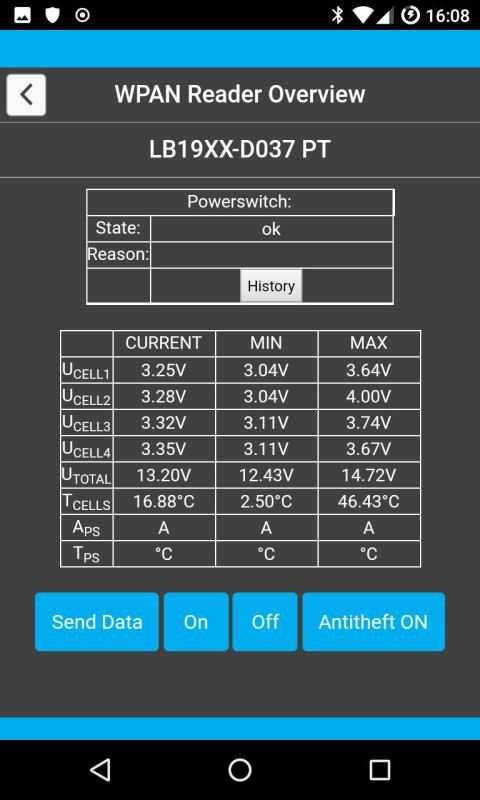The height and width of the screenshot is (800, 480).
Task: Enable Antitheft ON
Action: (373, 622)
